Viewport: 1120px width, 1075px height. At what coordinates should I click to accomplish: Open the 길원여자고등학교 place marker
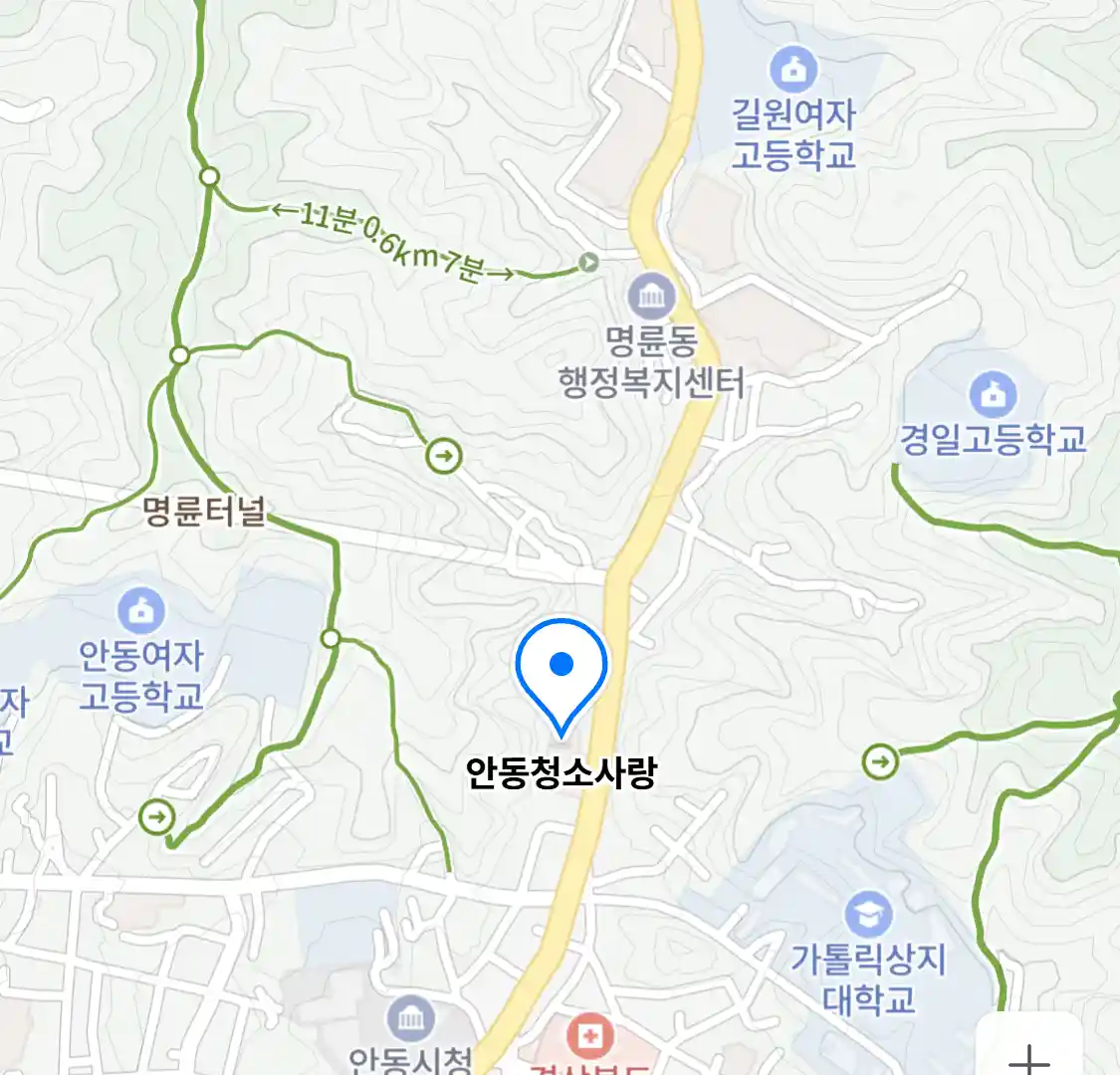[793, 70]
